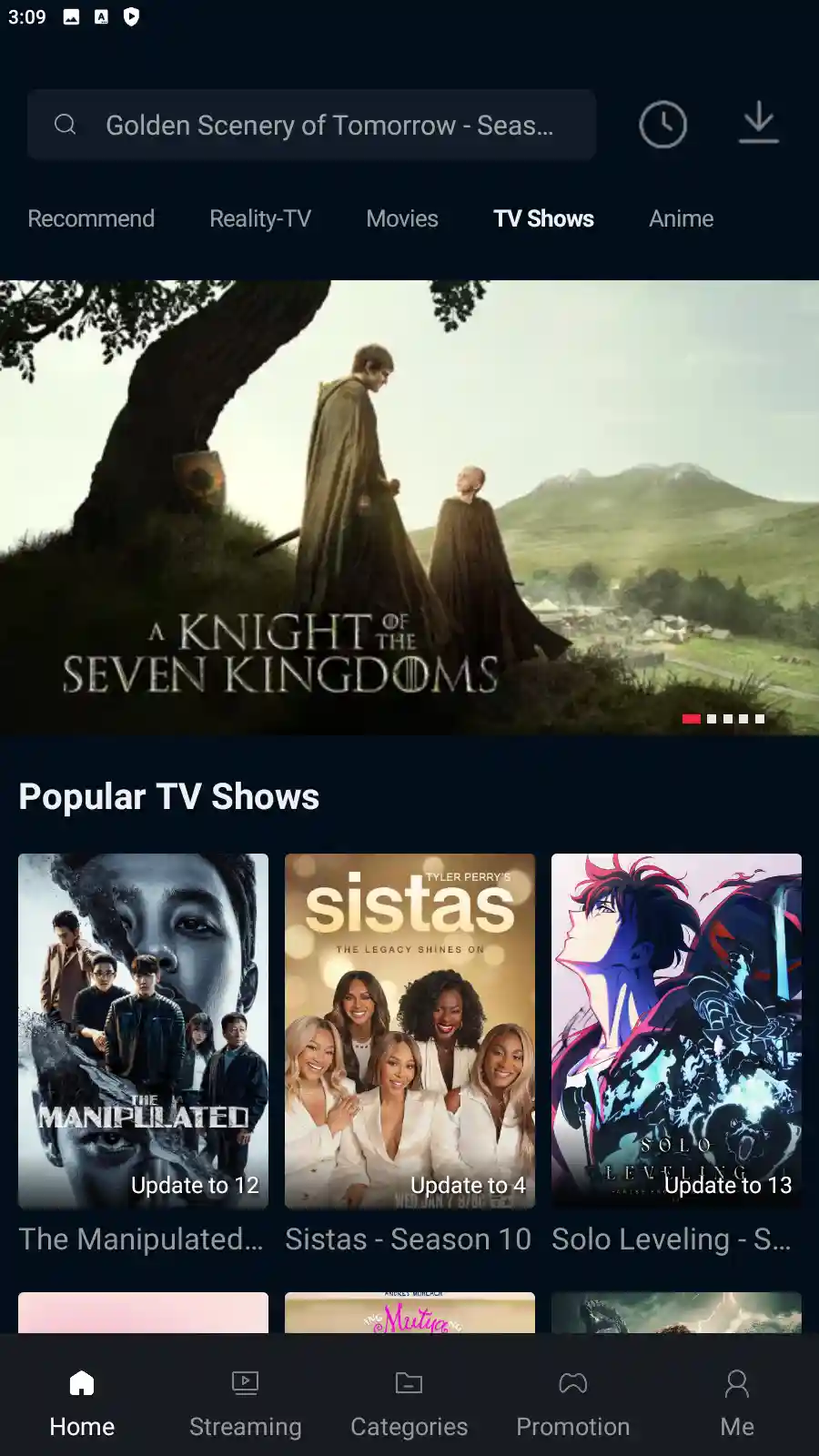The height and width of the screenshot is (1456, 819).
Task: Open Sistas - Season 10 card
Action: click(409, 1031)
